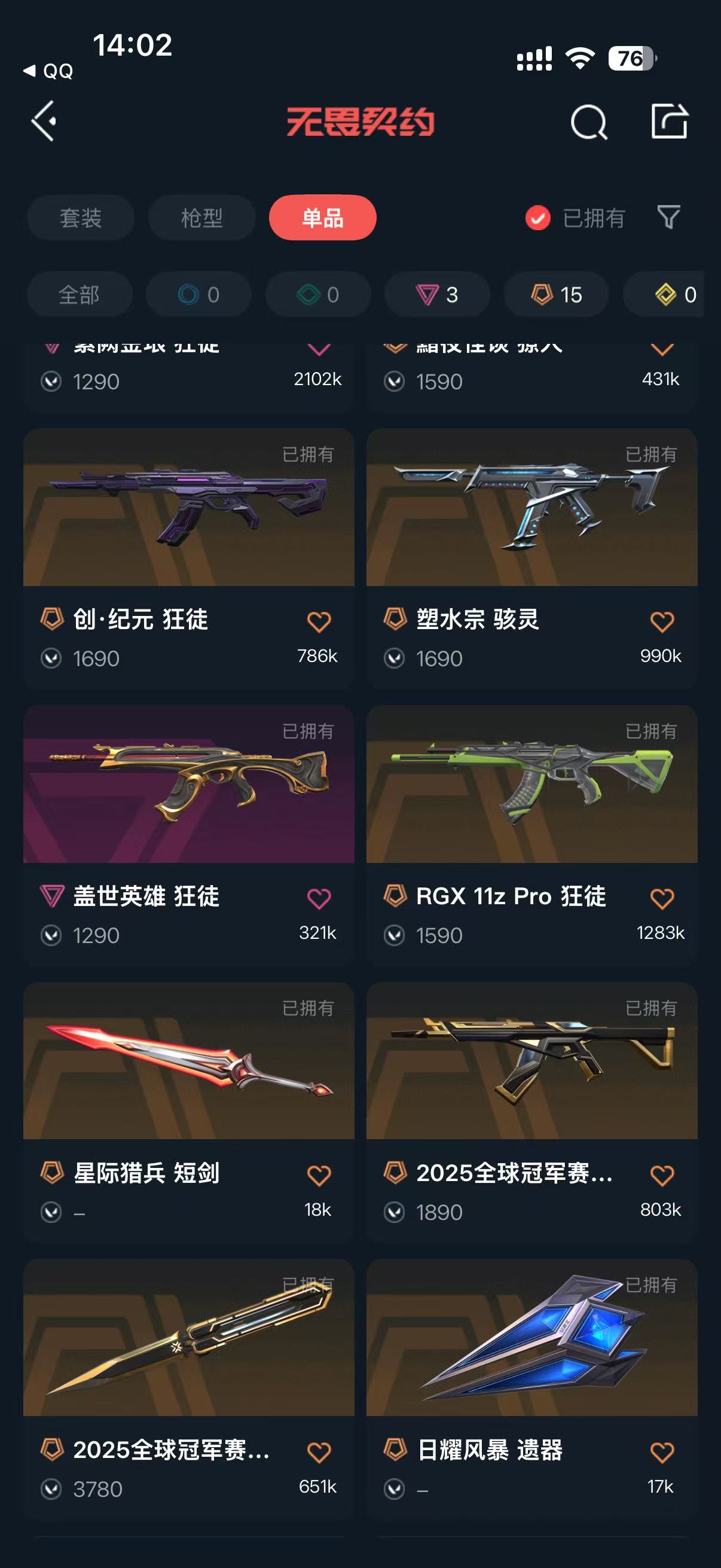Switch to the 套装 tab
This screenshot has height=1568, width=721.
pos(80,217)
